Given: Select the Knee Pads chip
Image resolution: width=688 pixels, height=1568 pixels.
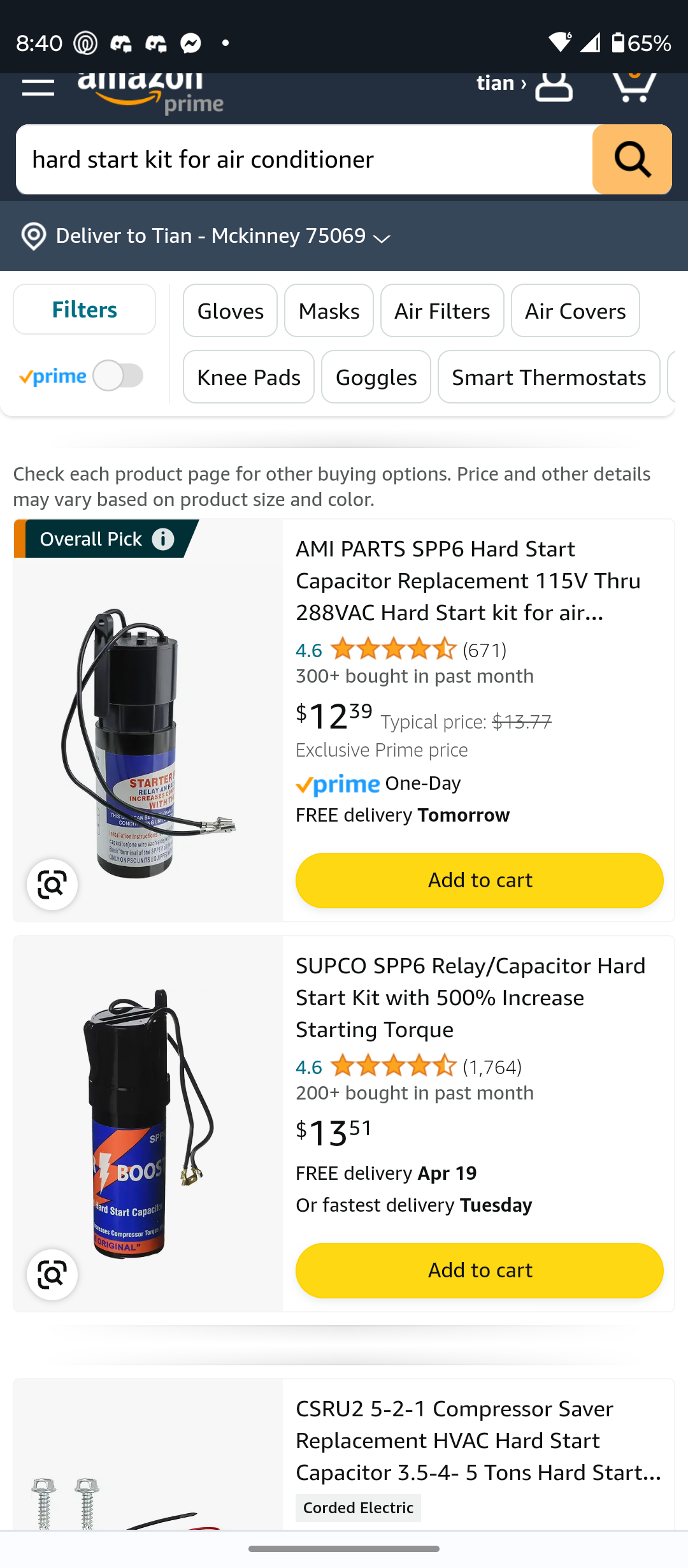Looking at the screenshot, I should click(248, 377).
